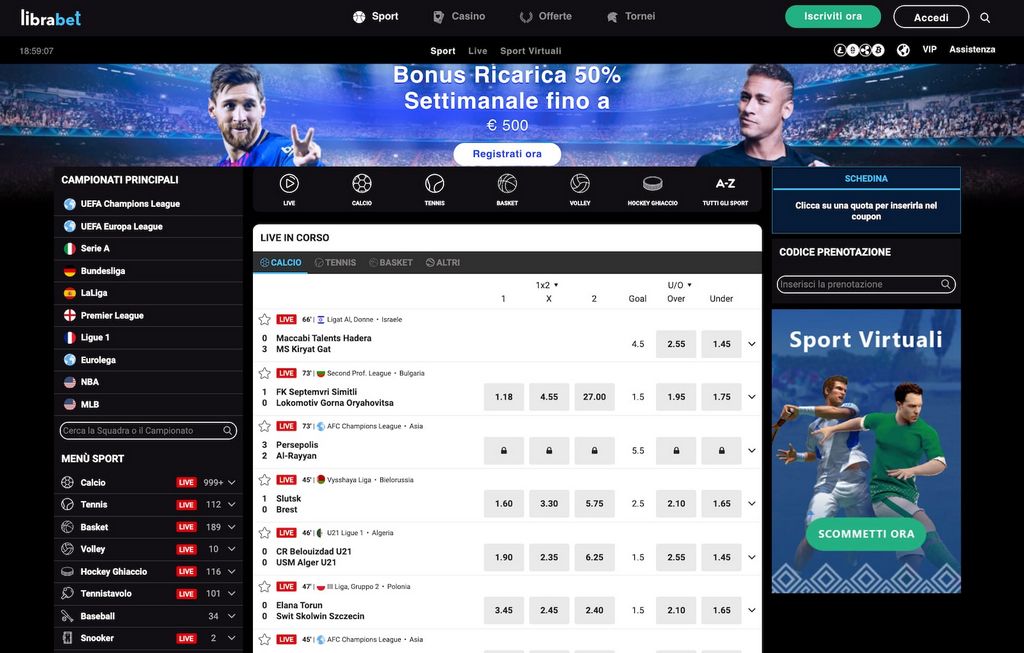Screen dimensions: 1024x653
Task: Tap the booking code input field
Action: tap(858, 285)
